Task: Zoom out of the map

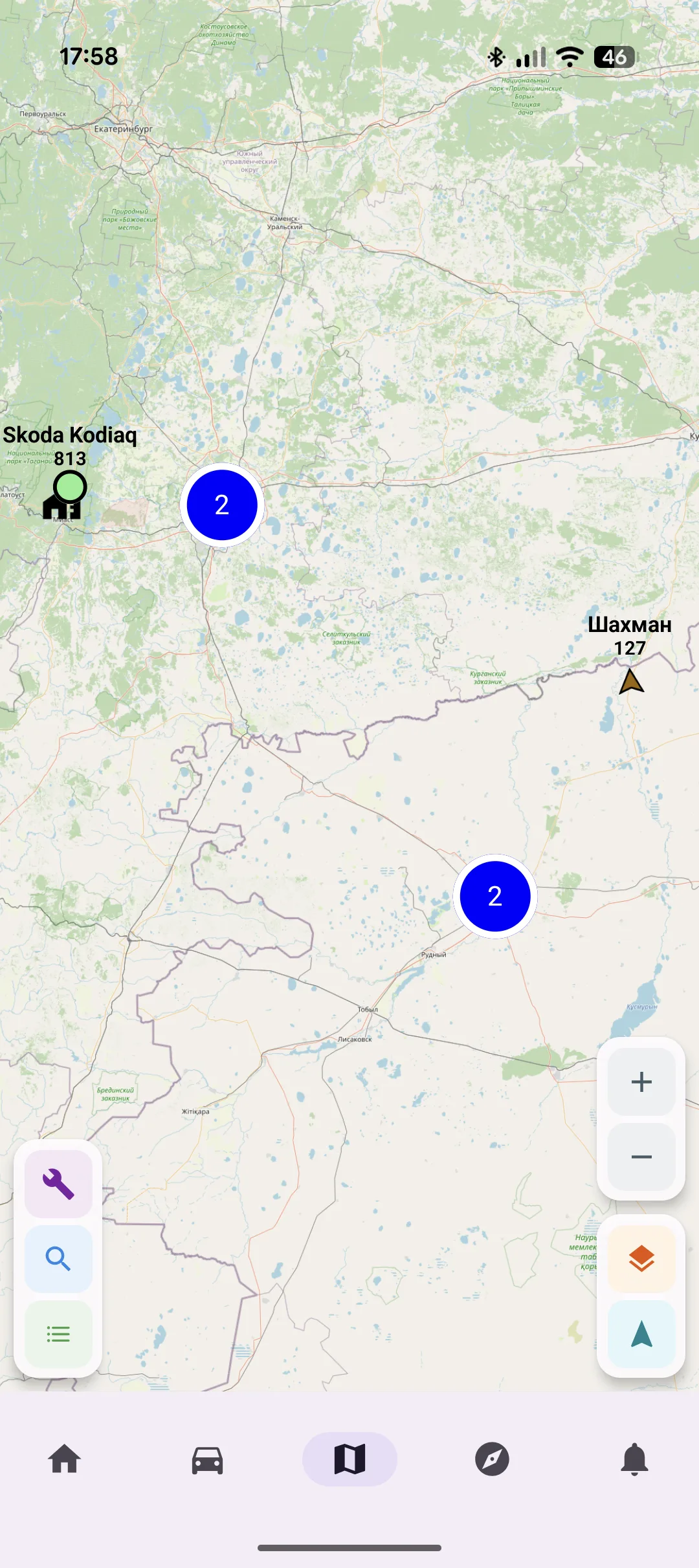Action: point(641,1157)
